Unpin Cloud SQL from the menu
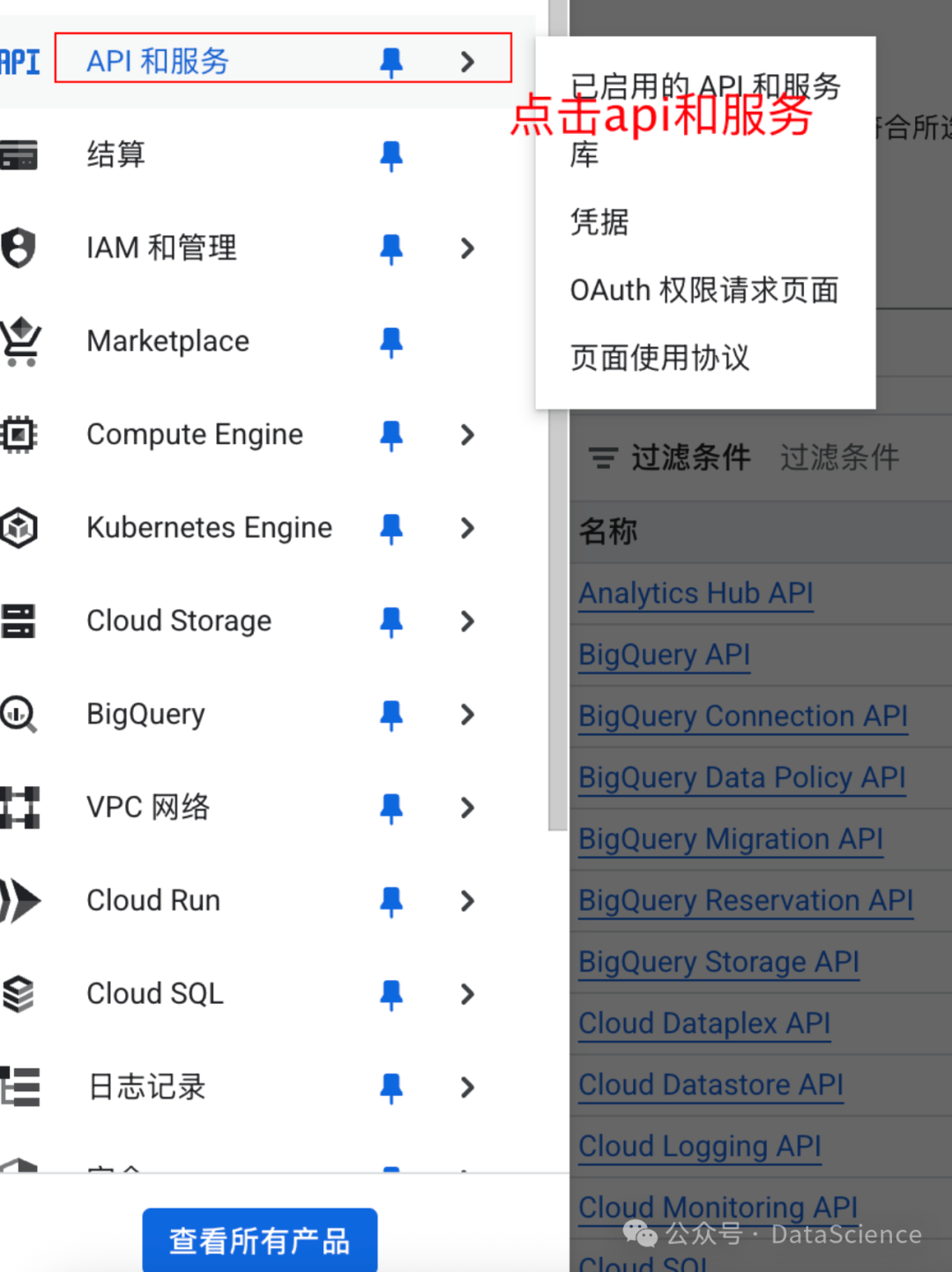Image resolution: width=952 pixels, height=1272 pixels. coord(391,994)
